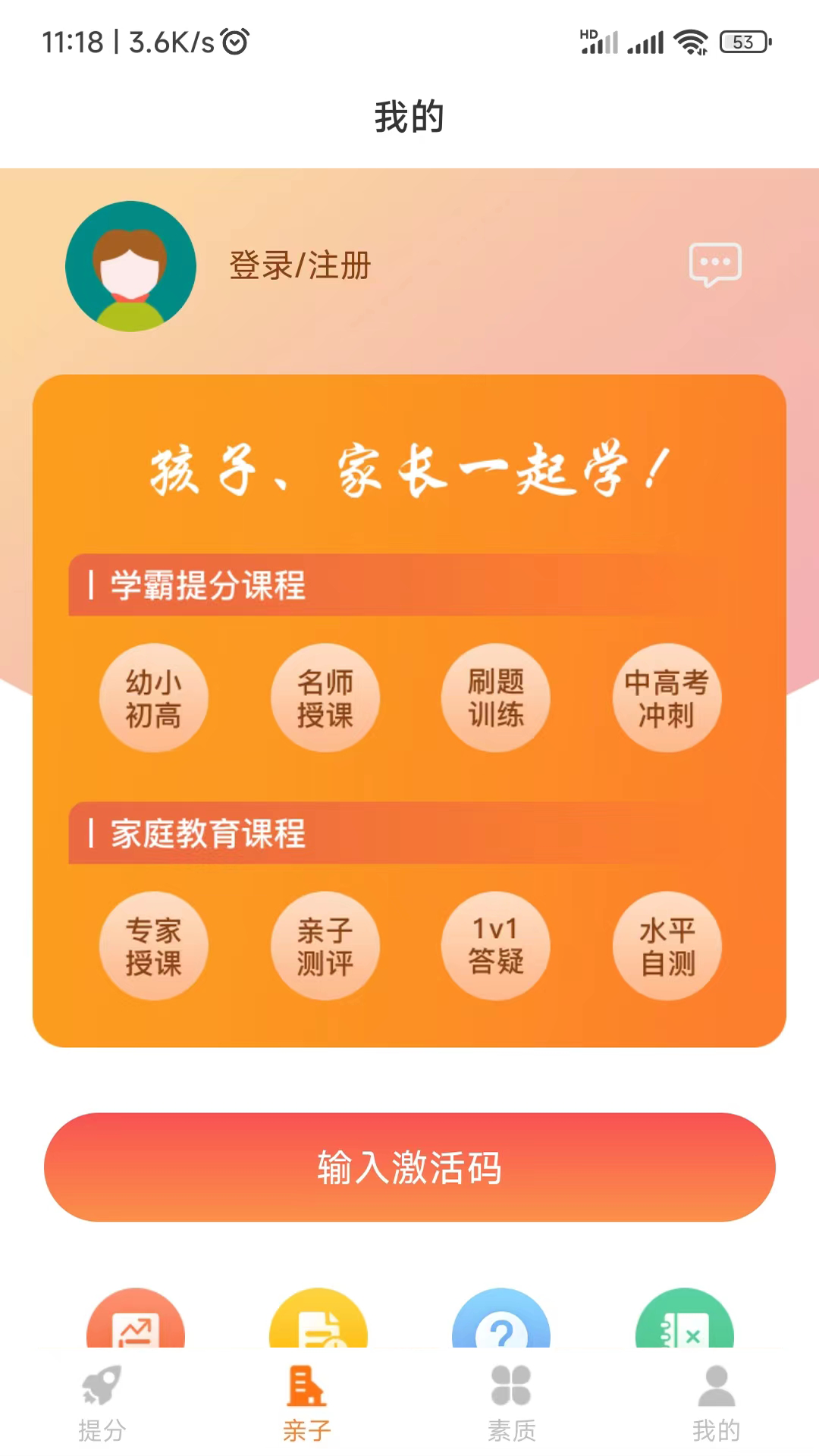
Task: Choose 中高考冲刺 option
Action: [667, 698]
